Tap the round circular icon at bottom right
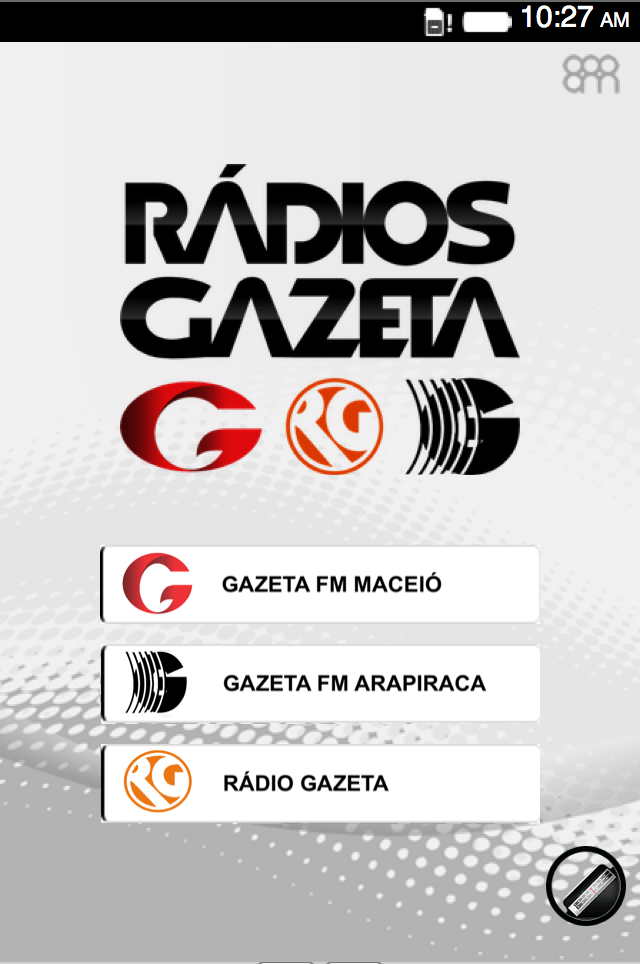640x964 pixels. (586, 886)
